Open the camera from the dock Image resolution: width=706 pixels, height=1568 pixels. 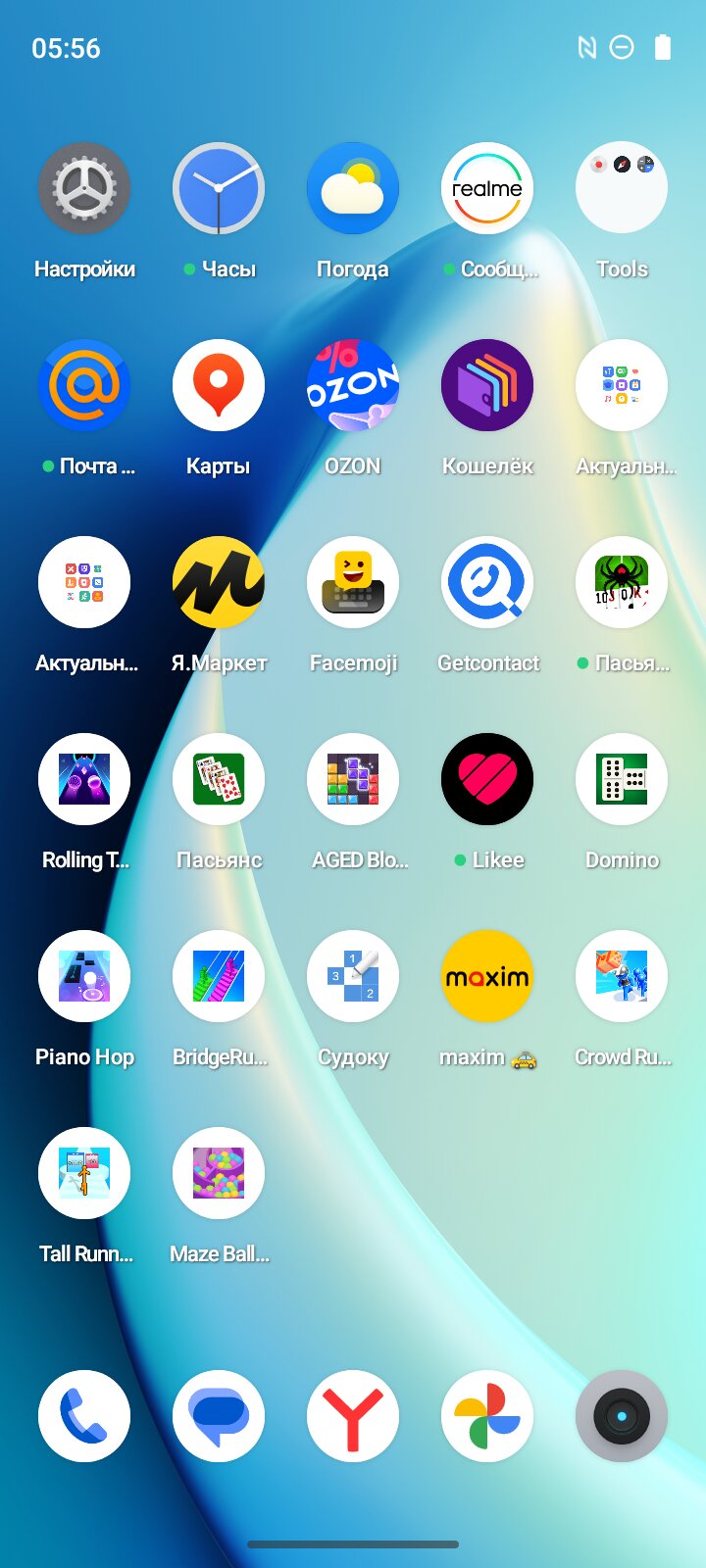tap(622, 1416)
